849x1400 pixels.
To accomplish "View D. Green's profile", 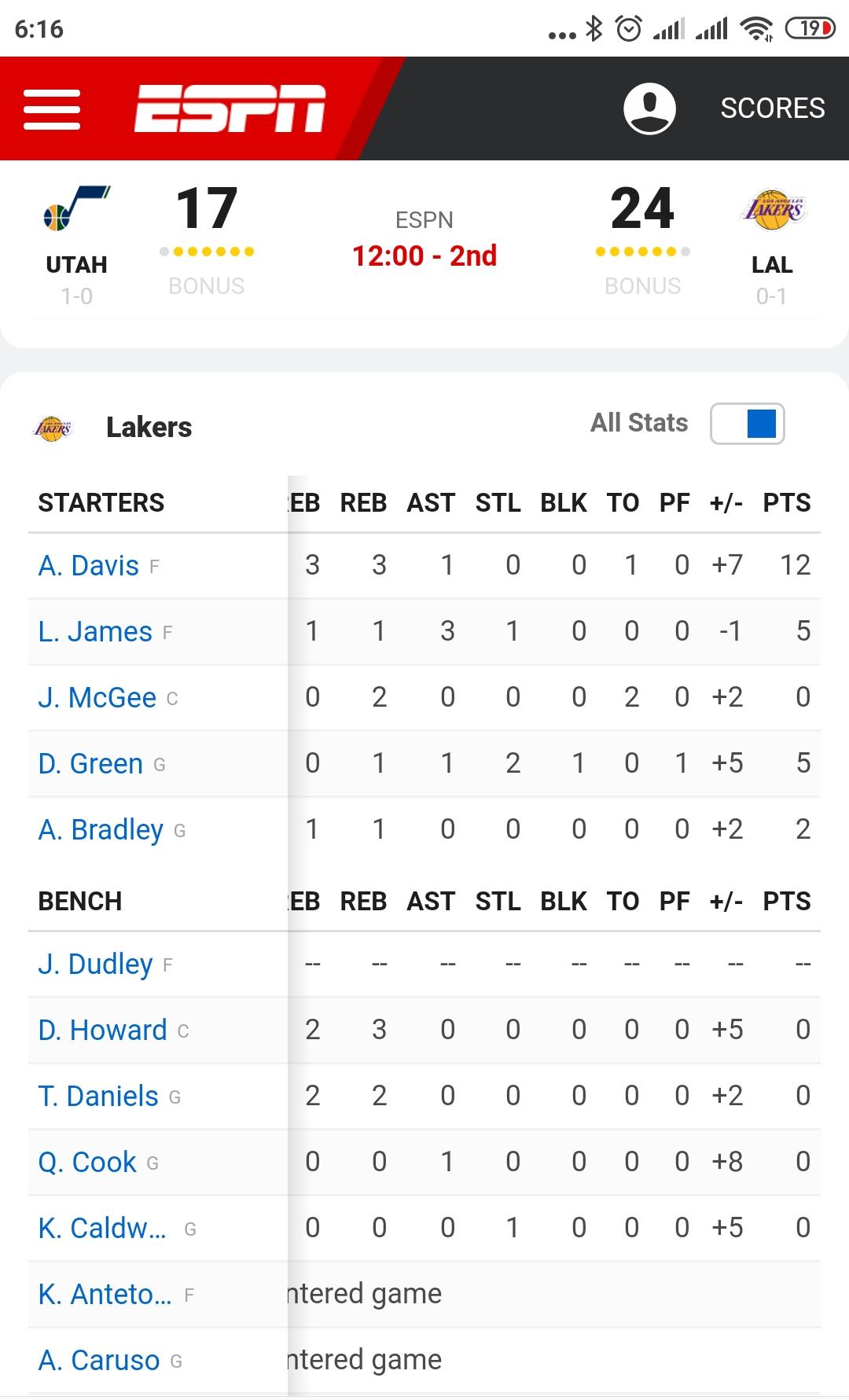I will coord(91,764).
